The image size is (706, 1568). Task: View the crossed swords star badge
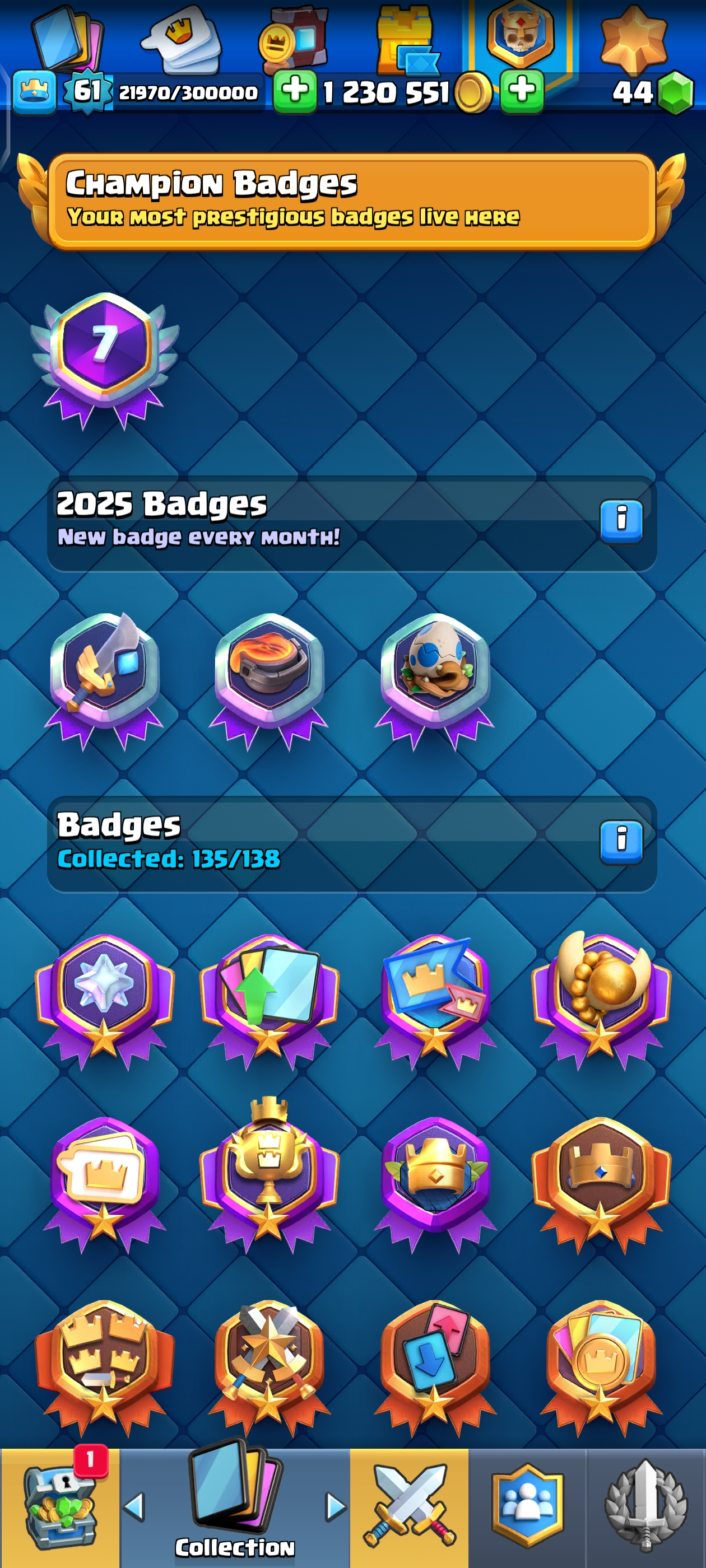[x=268, y=1364]
